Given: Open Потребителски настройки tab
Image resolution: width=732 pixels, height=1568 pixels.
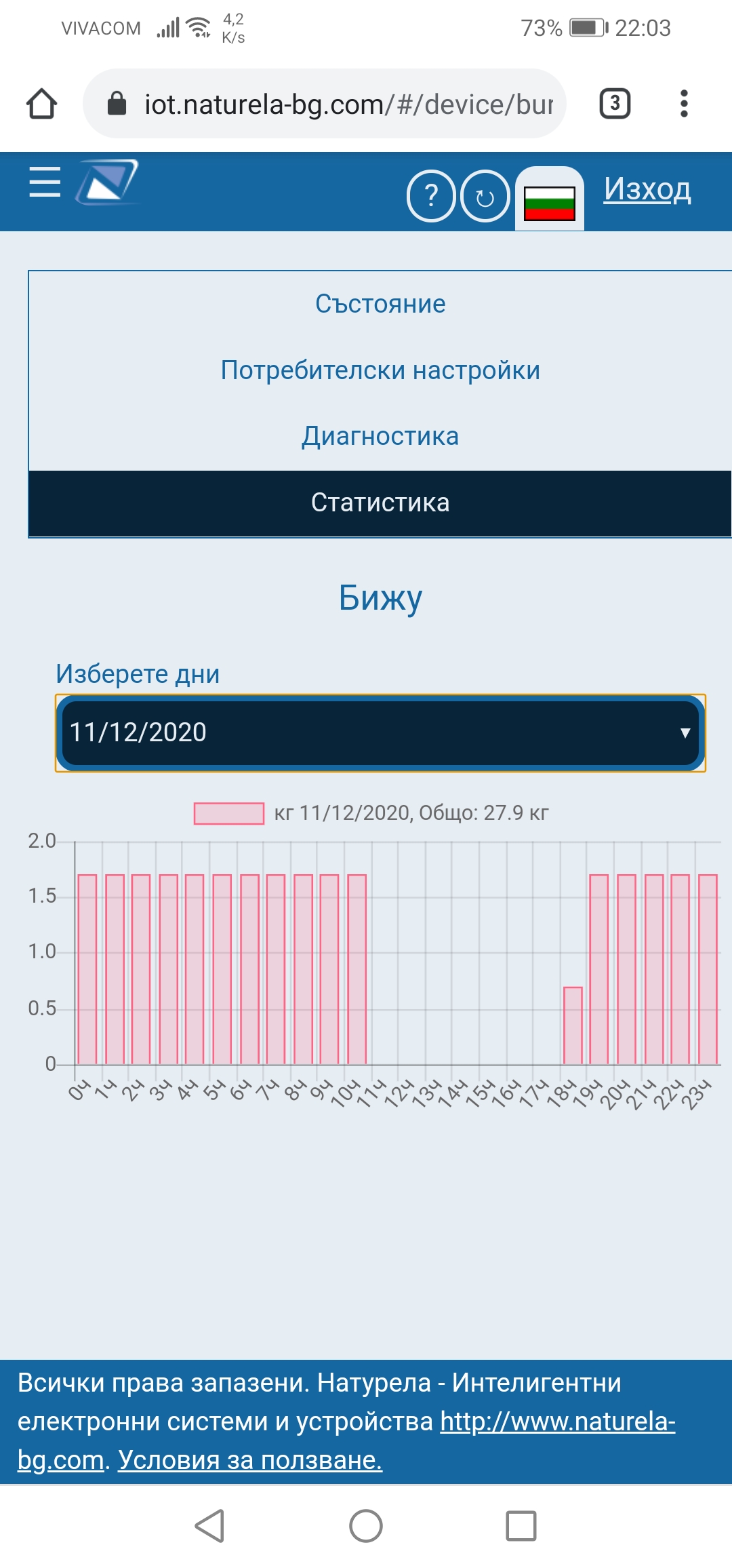Looking at the screenshot, I should 380,370.
